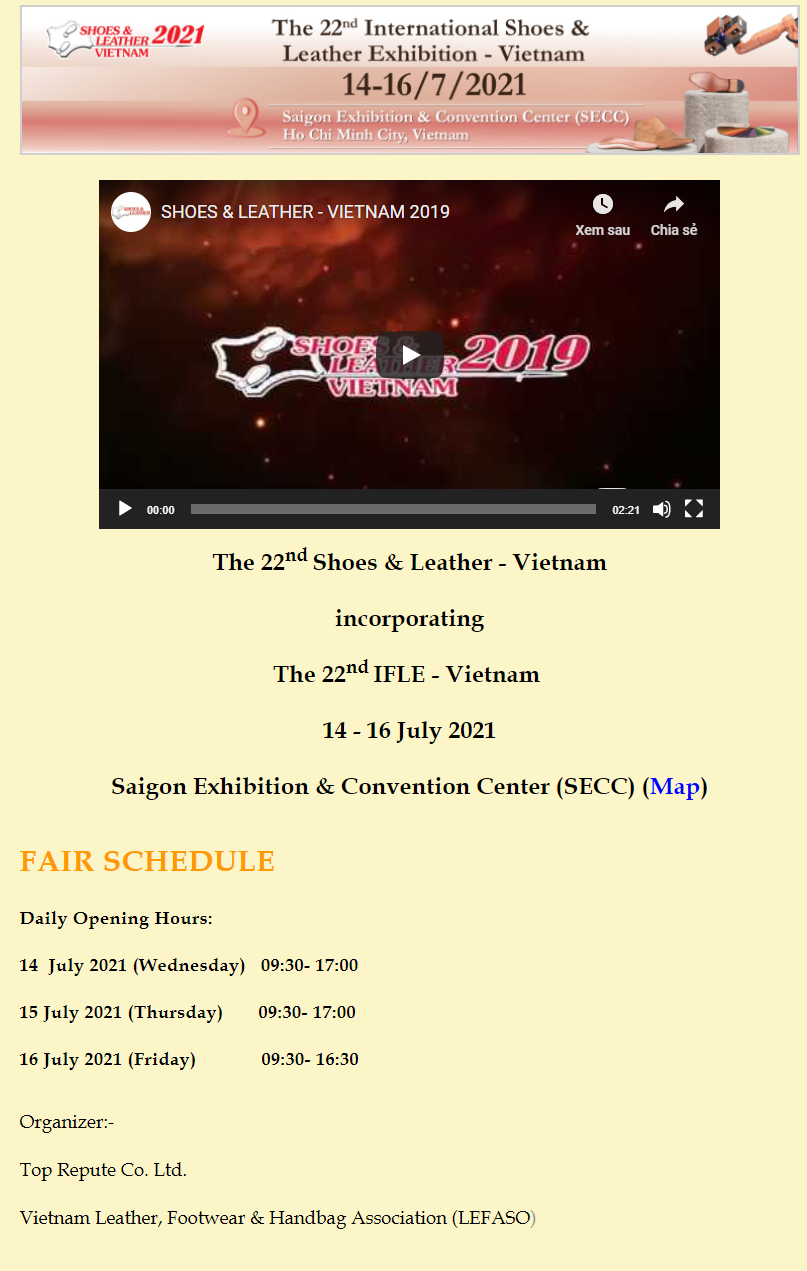Enter fullscreen video mode
This screenshot has height=1271, width=807.
(x=694, y=509)
